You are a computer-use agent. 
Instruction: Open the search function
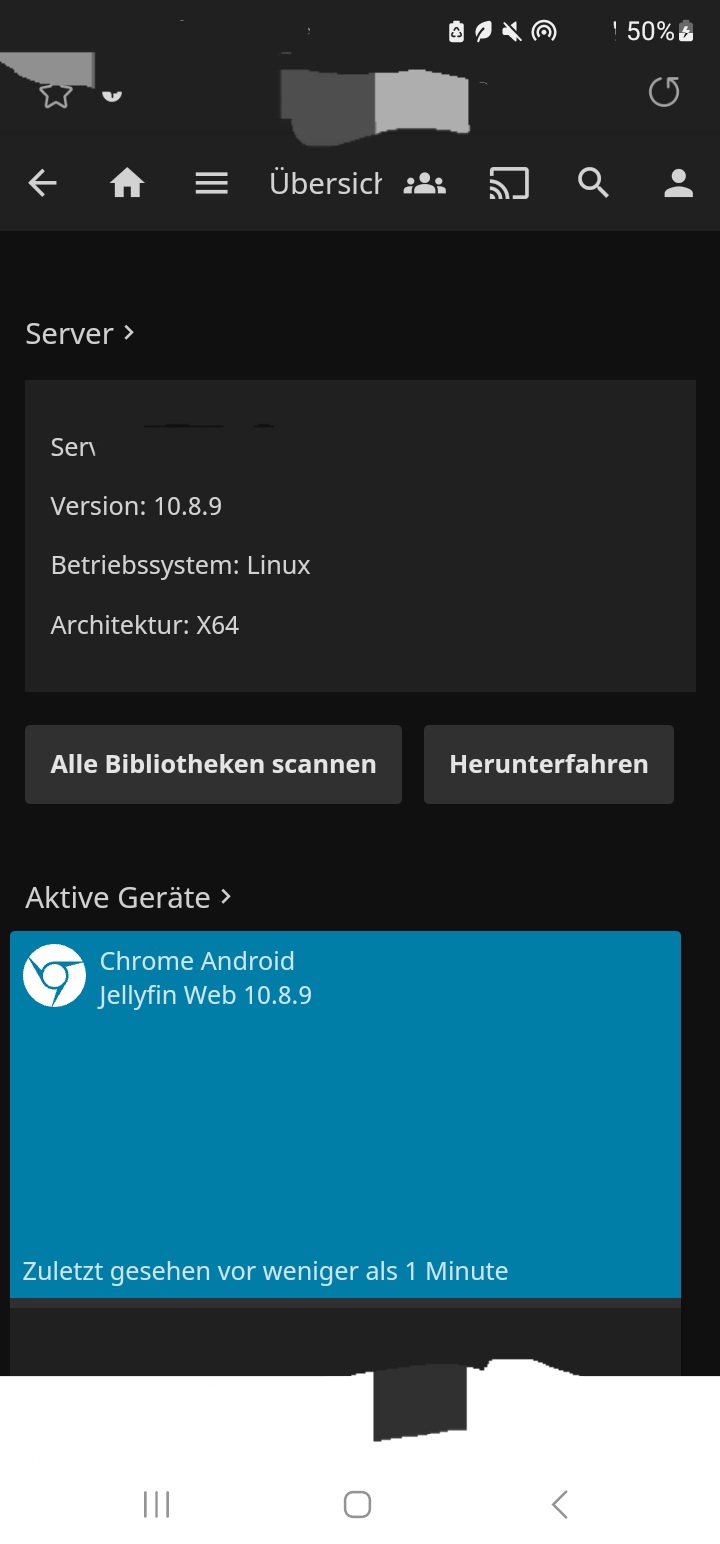click(593, 183)
